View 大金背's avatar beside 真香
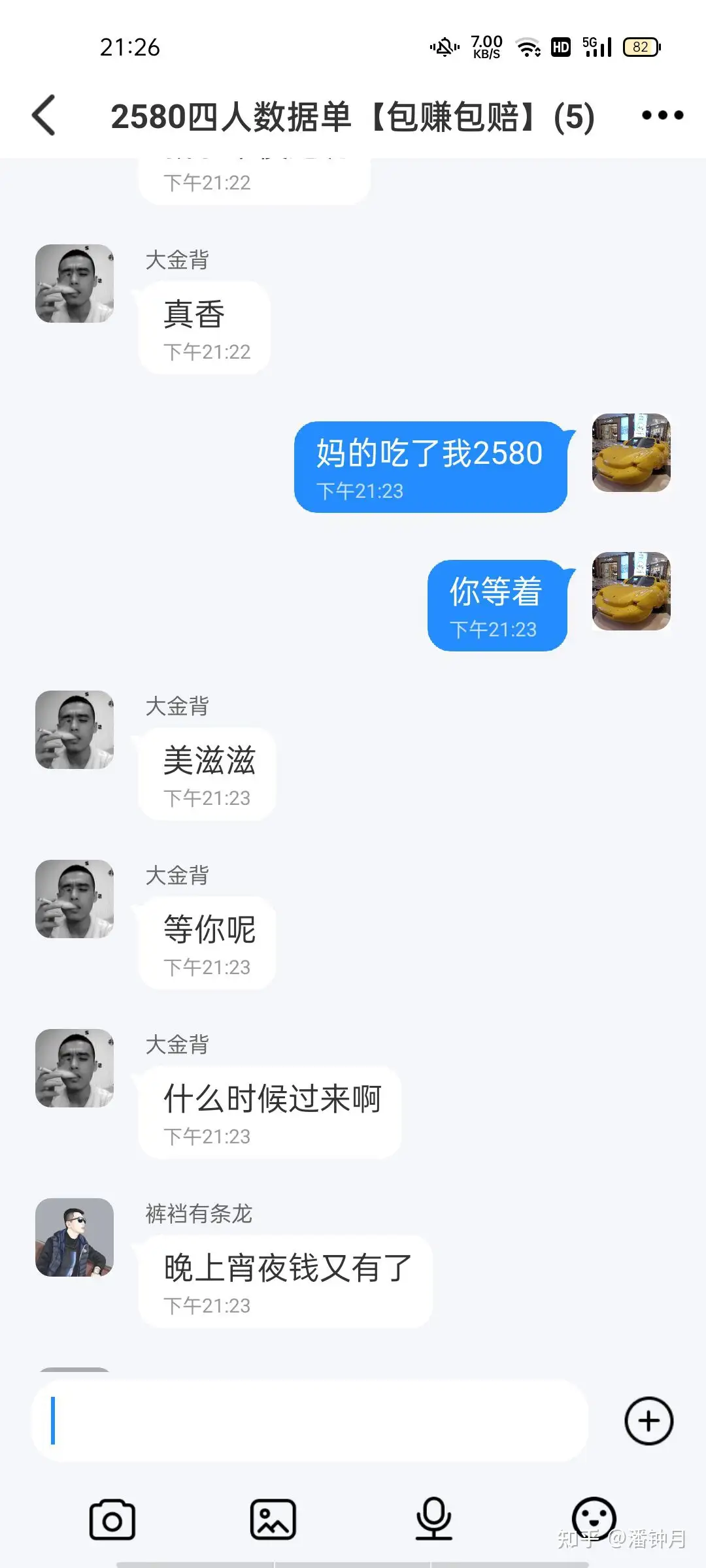 pyautogui.click(x=75, y=284)
